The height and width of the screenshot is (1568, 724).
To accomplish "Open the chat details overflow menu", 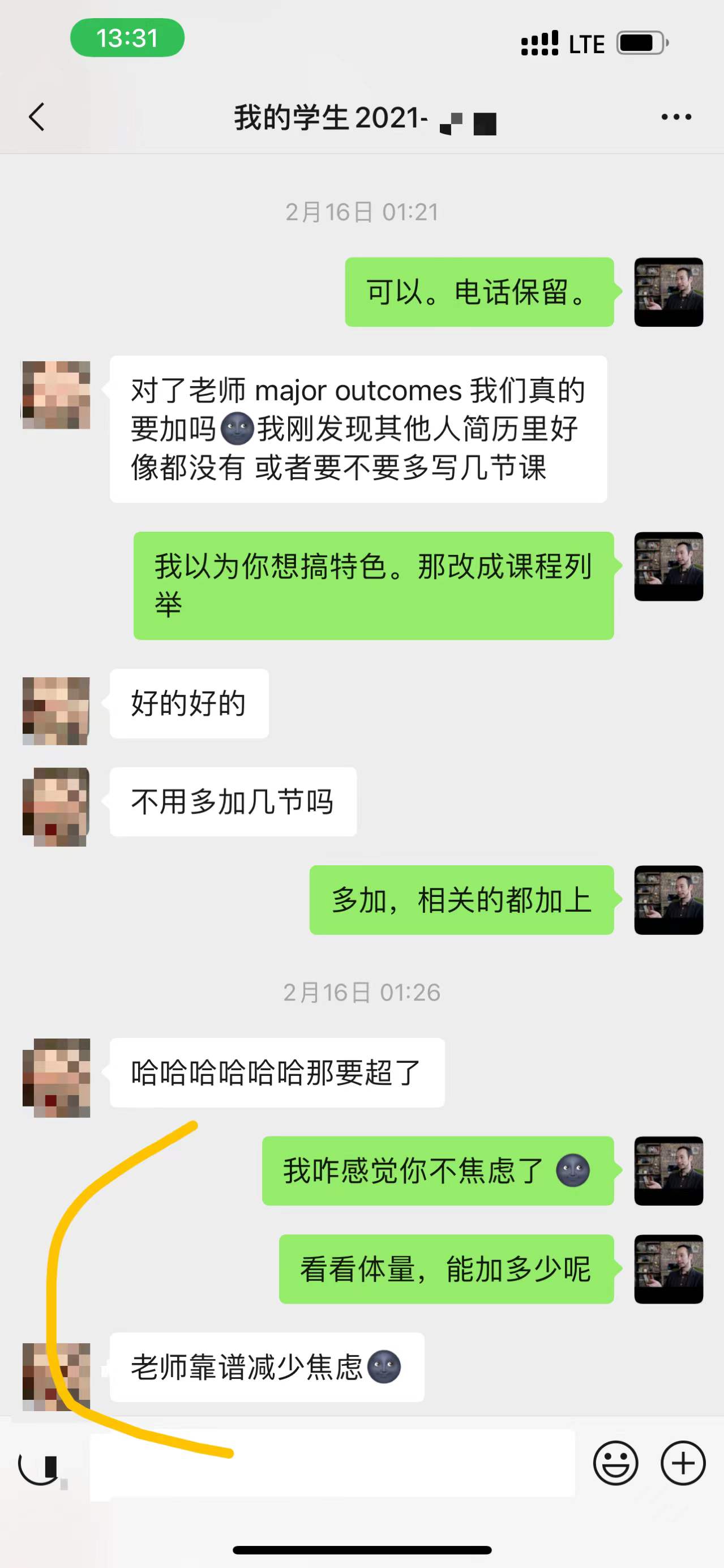I will (x=676, y=116).
